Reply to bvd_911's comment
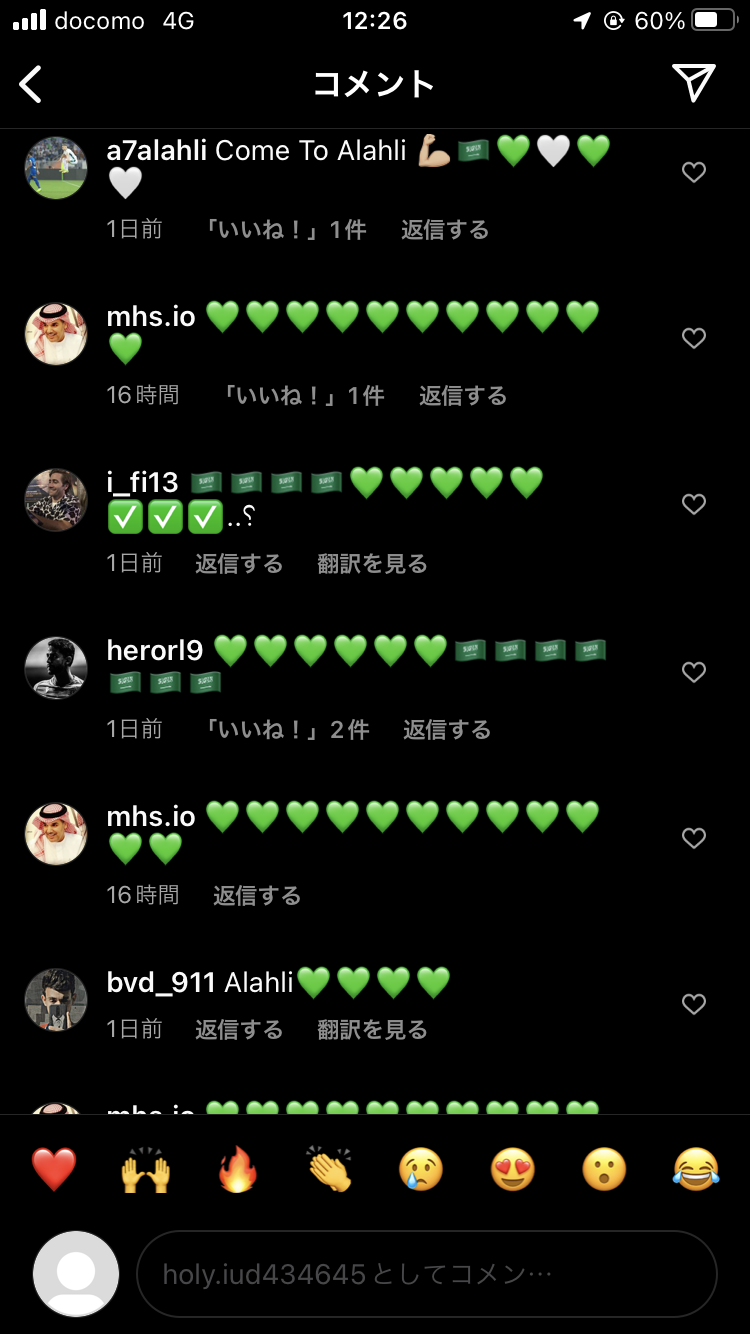750x1334 pixels. 239,1030
